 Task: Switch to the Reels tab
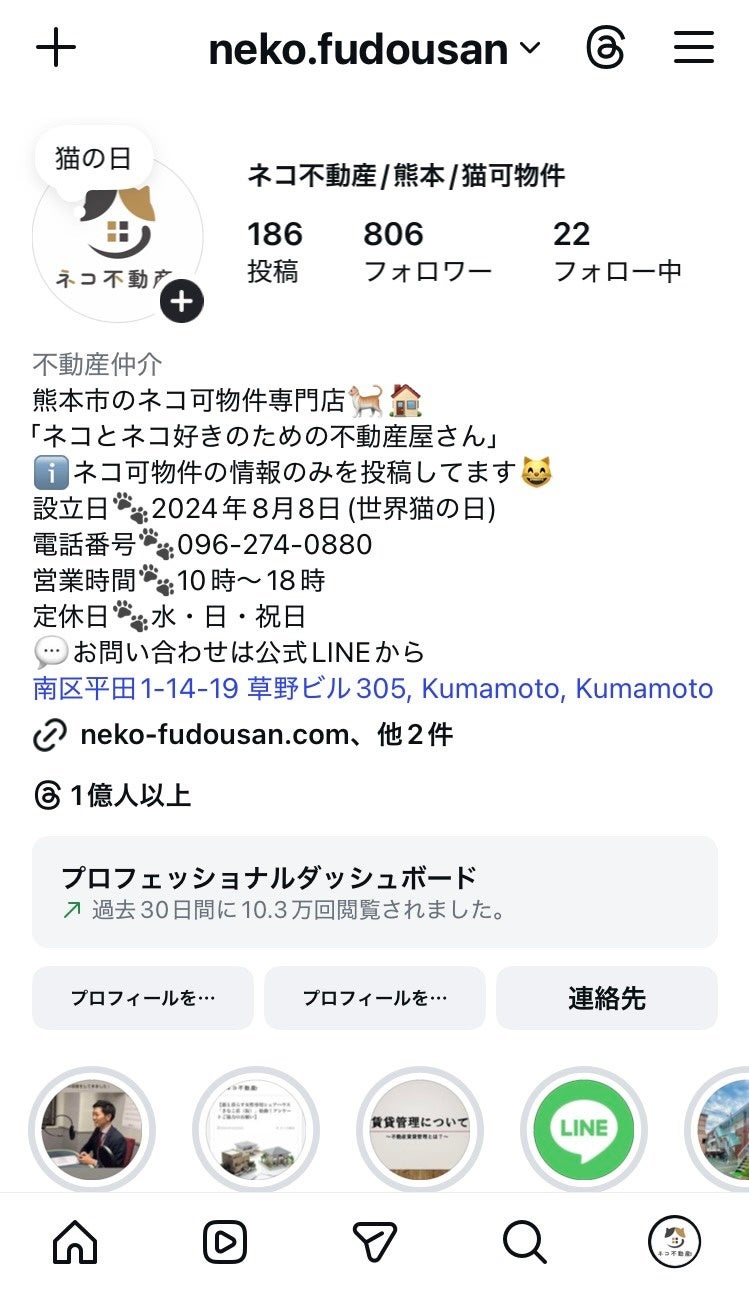[x=225, y=1242]
